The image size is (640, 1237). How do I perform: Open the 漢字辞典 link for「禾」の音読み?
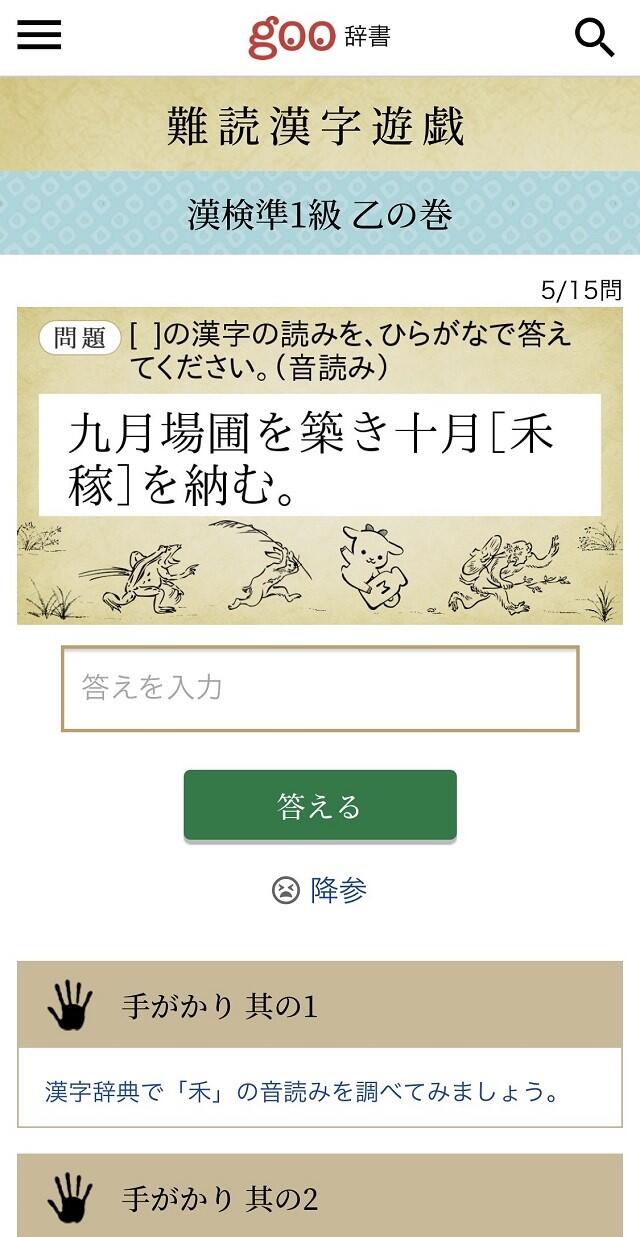pyautogui.click(x=303, y=1090)
